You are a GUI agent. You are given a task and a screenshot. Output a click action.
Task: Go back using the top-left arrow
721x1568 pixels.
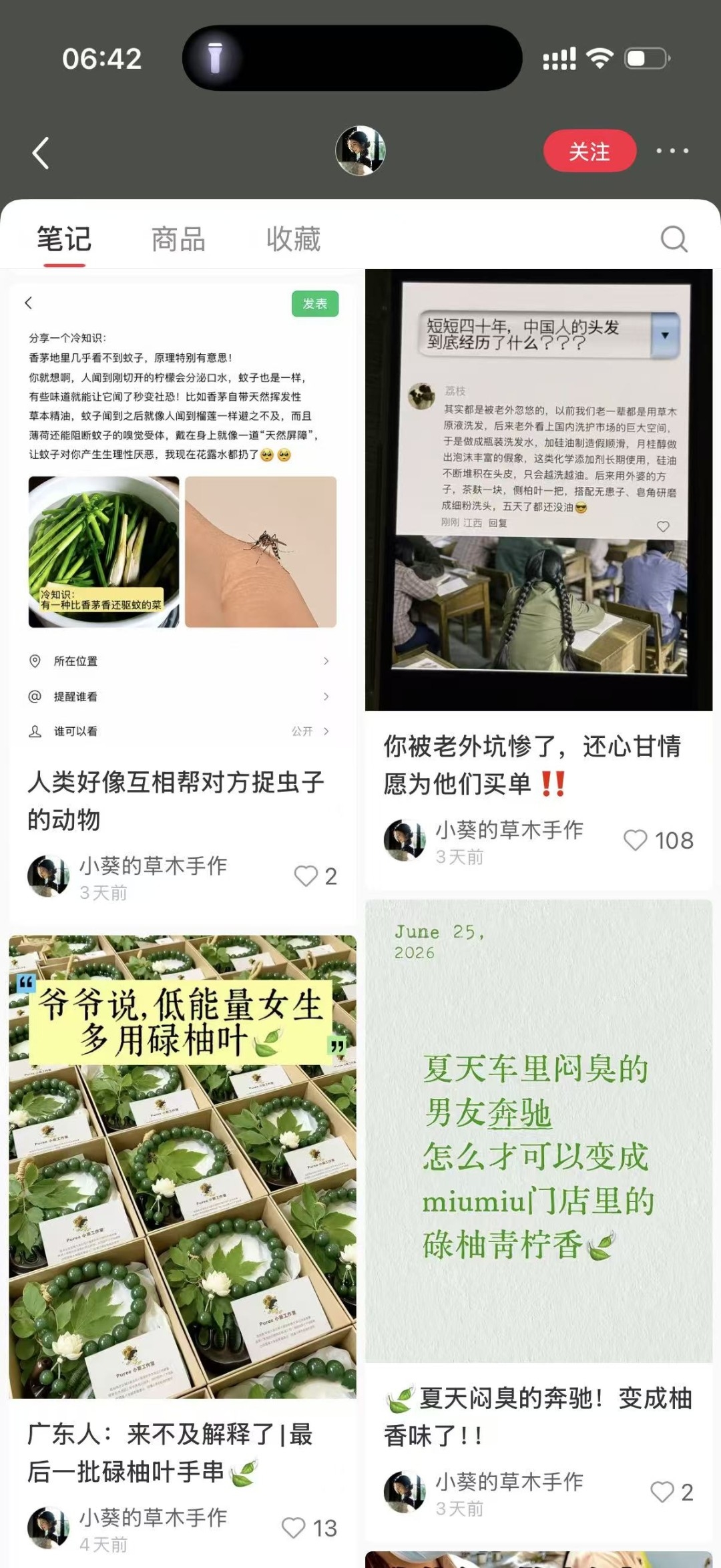click(41, 152)
